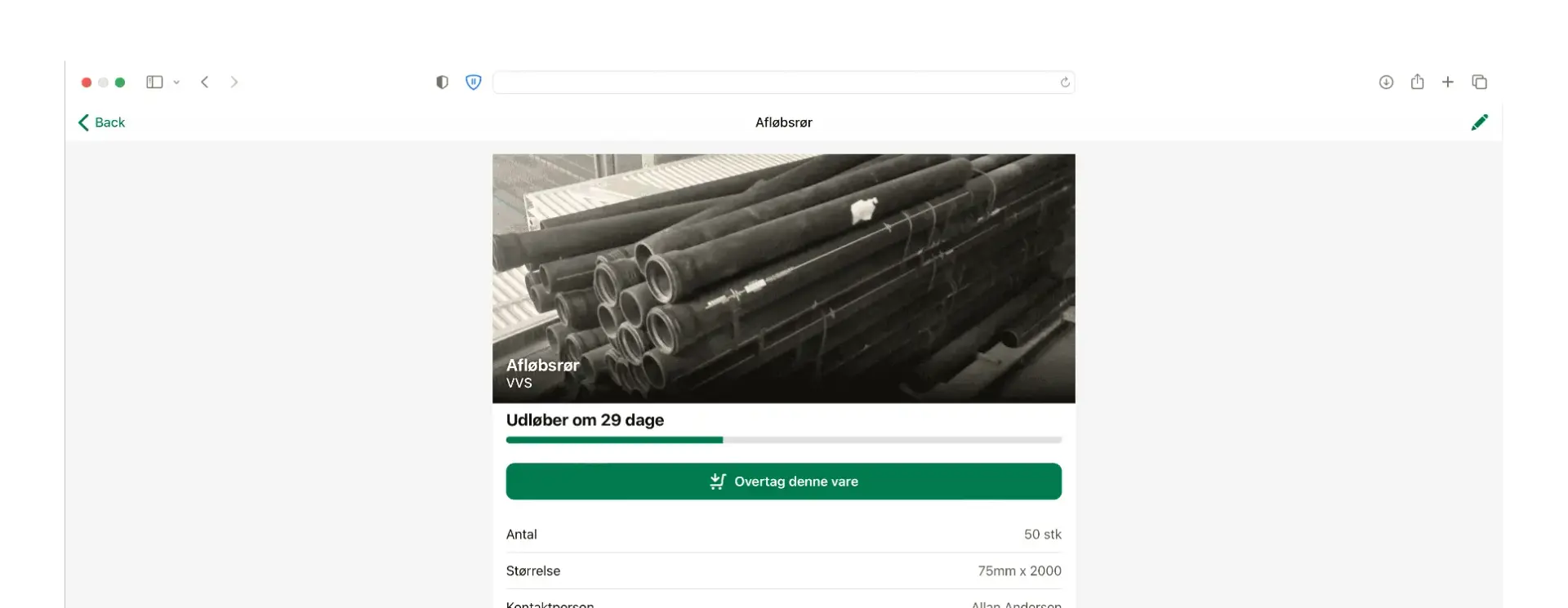Show the tab overview
The width and height of the screenshot is (1568, 608).
(x=1479, y=82)
